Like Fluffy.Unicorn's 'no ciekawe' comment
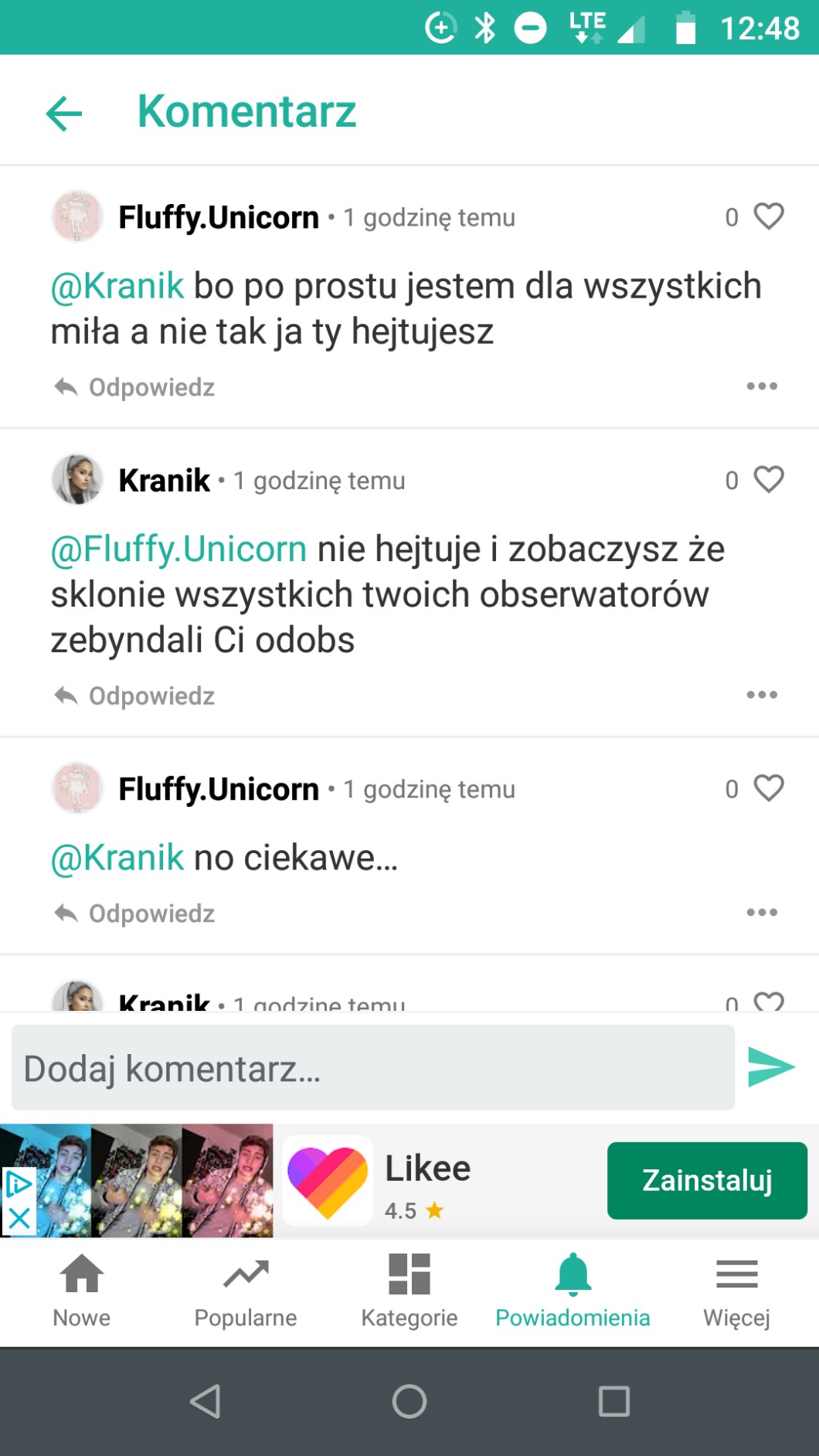Screen dimensions: 819x1456 coord(768,788)
